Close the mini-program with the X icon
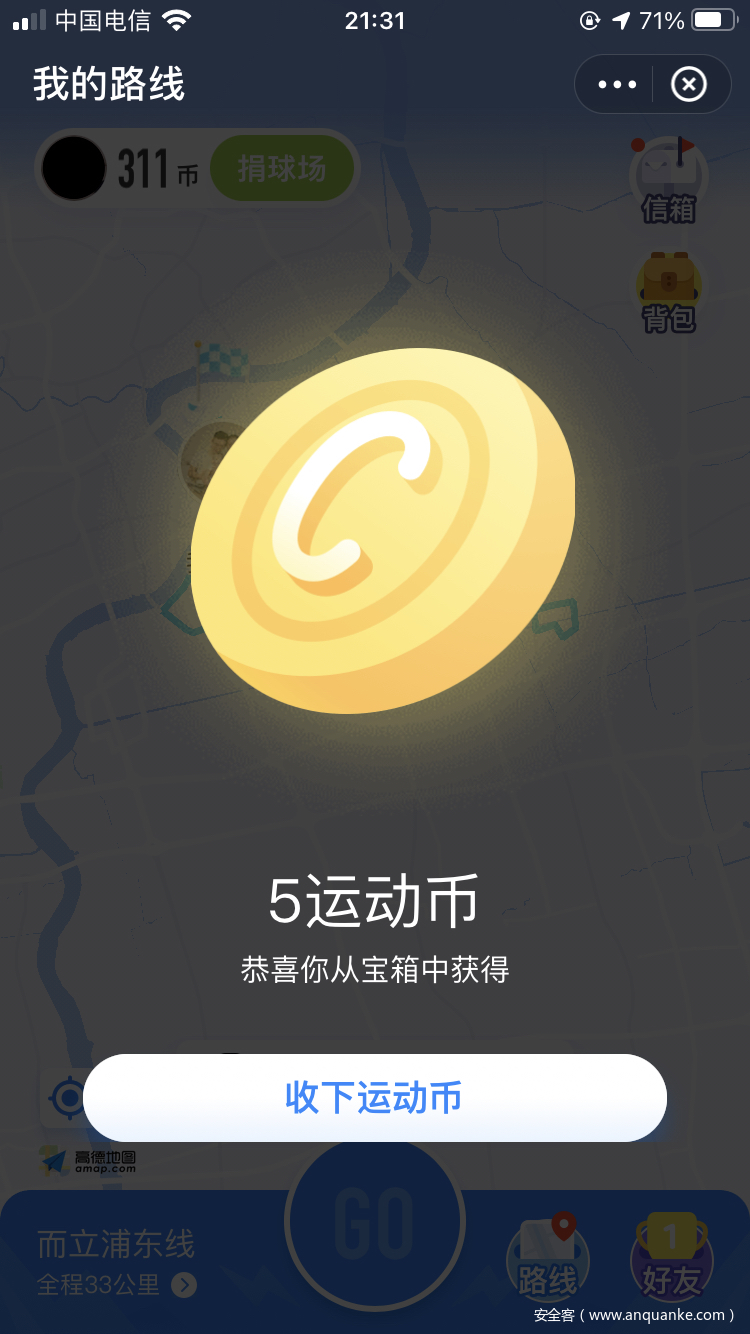 coord(689,85)
